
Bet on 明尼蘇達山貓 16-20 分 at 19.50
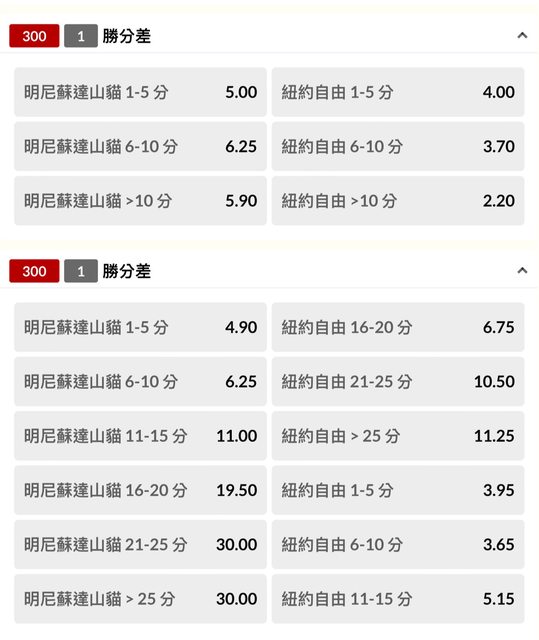click(x=140, y=490)
